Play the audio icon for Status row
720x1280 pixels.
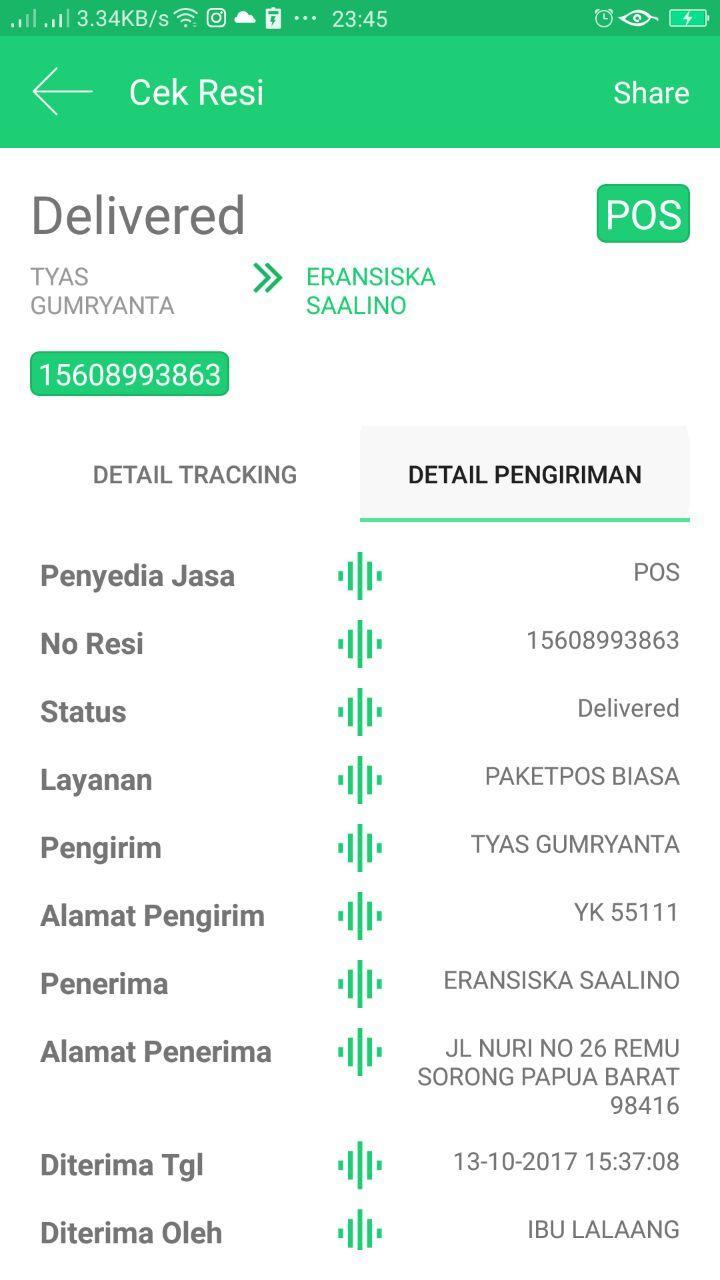click(x=361, y=712)
